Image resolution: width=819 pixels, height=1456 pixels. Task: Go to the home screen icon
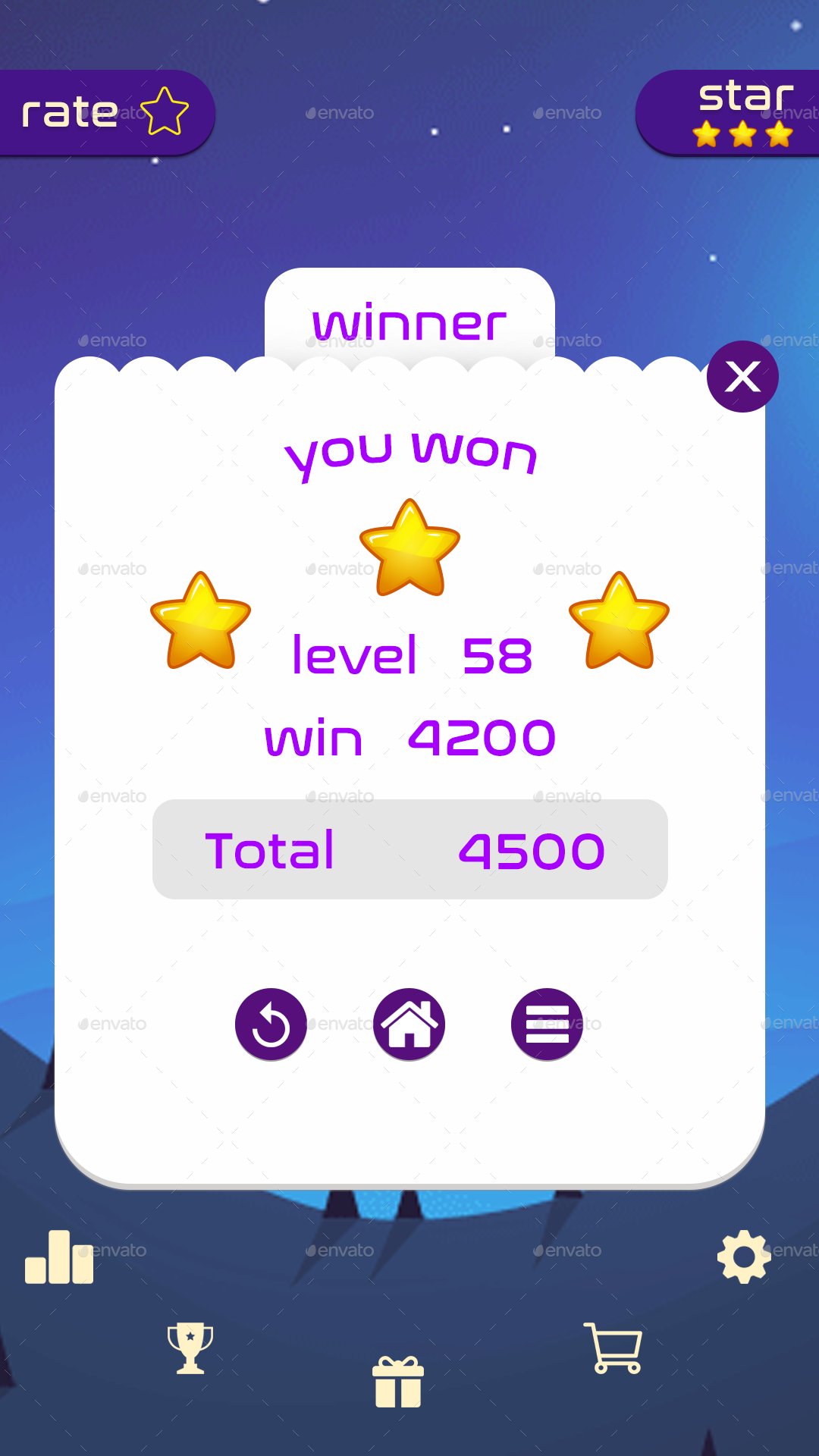[x=409, y=1025]
